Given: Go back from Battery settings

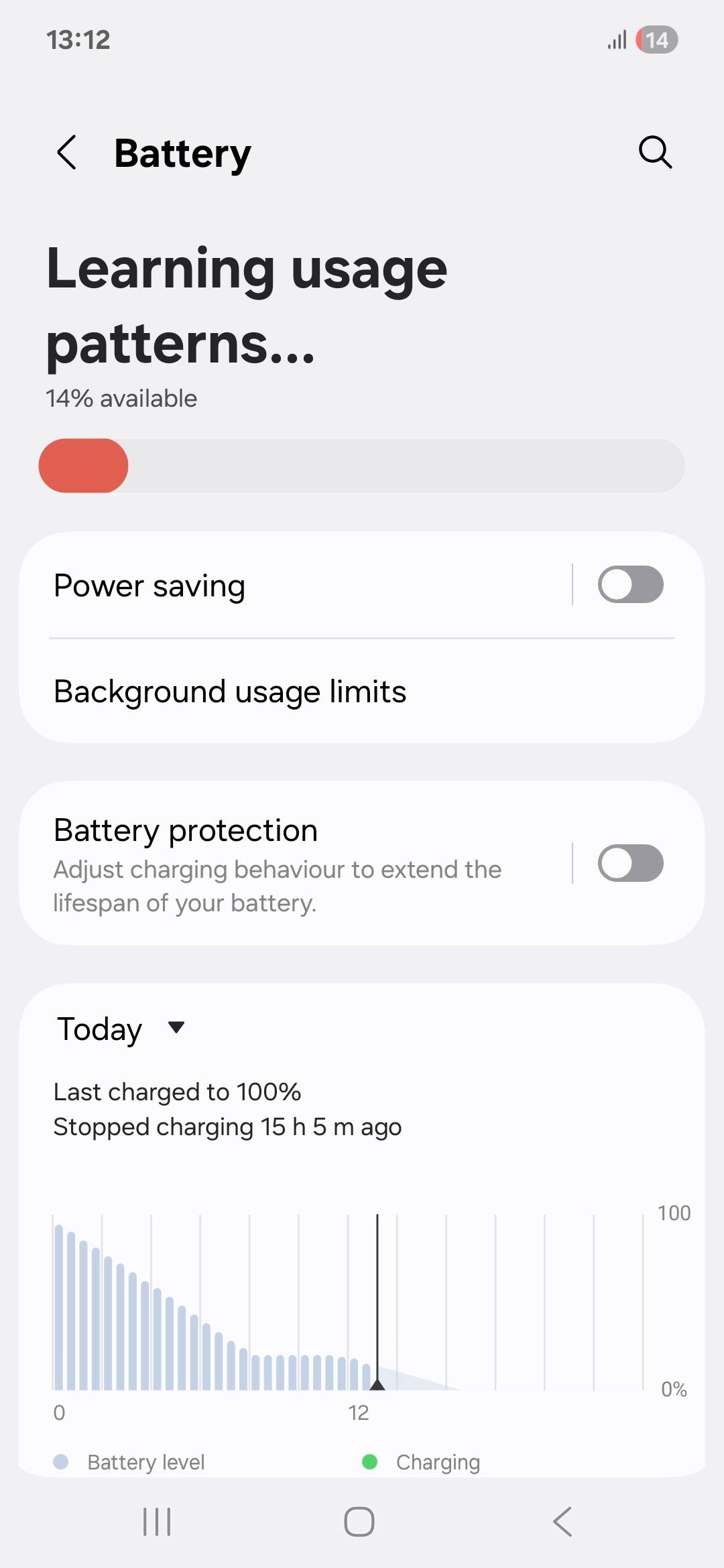Looking at the screenshot, I should 66,153.
